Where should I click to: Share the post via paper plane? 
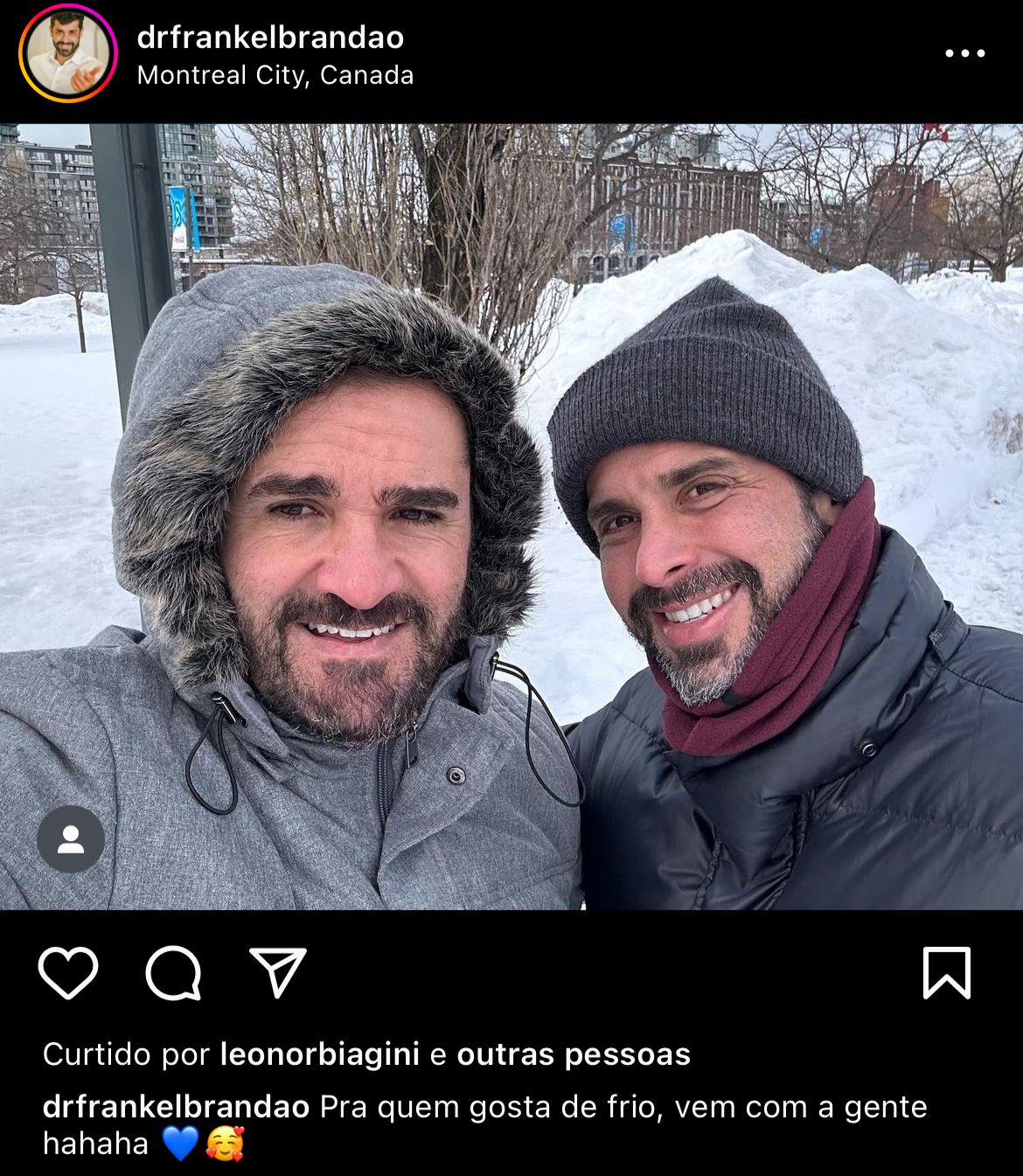278,972
